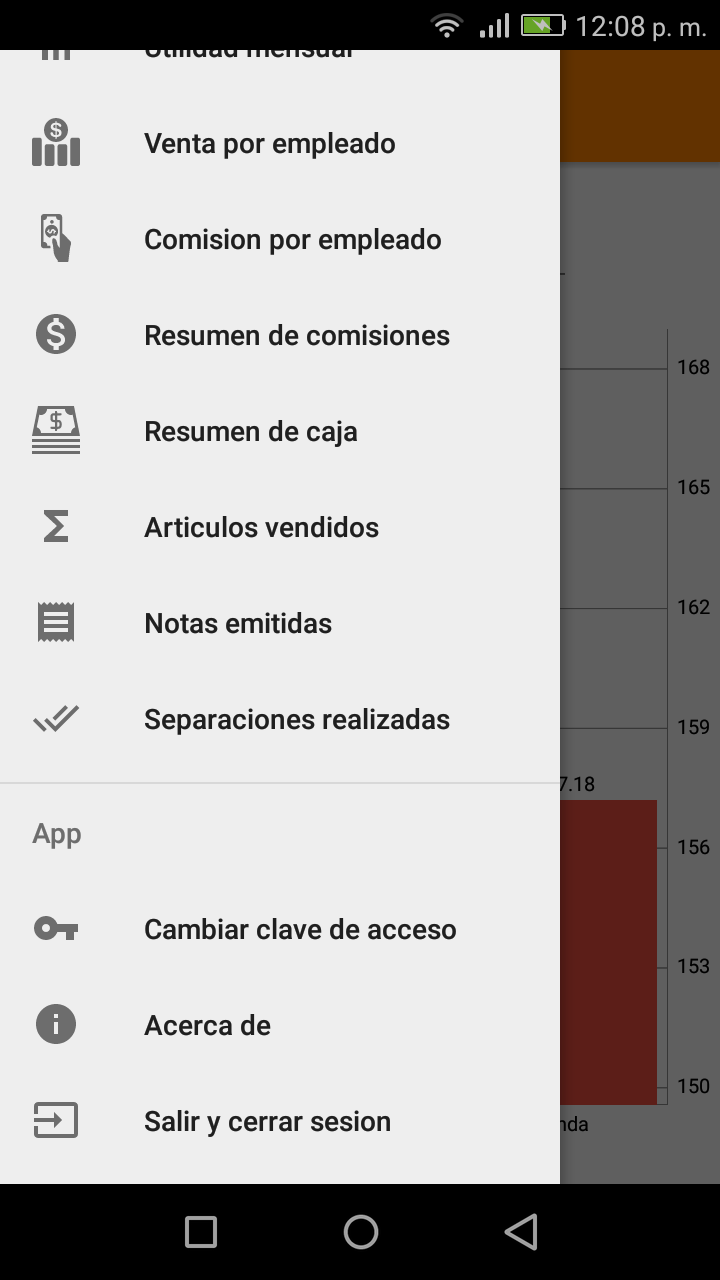Tap the key icon beside Cambiar clave de acceso
Viewport: 720px width, 1280px height.
coord(56,929)
